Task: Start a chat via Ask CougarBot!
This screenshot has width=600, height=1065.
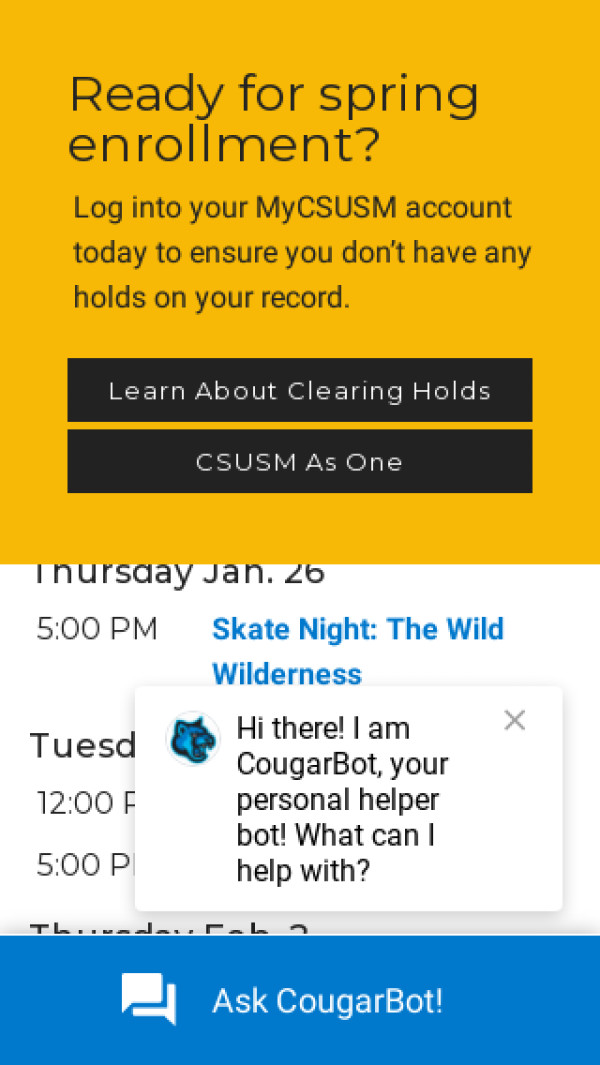Action: pos(300,1000)
